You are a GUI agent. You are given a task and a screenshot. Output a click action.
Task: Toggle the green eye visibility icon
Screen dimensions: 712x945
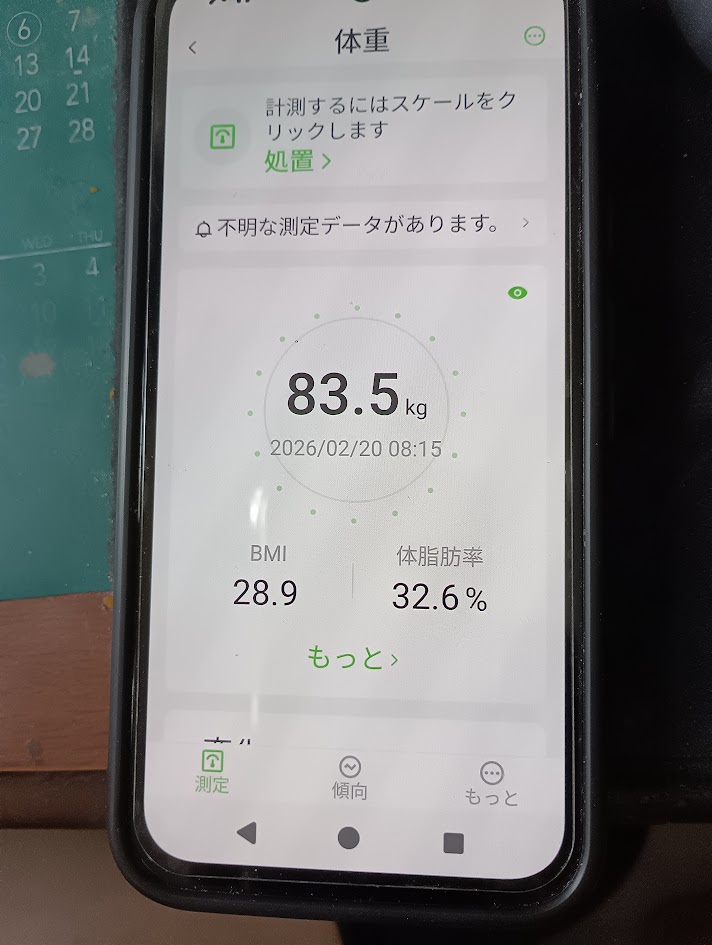(517, 293)
